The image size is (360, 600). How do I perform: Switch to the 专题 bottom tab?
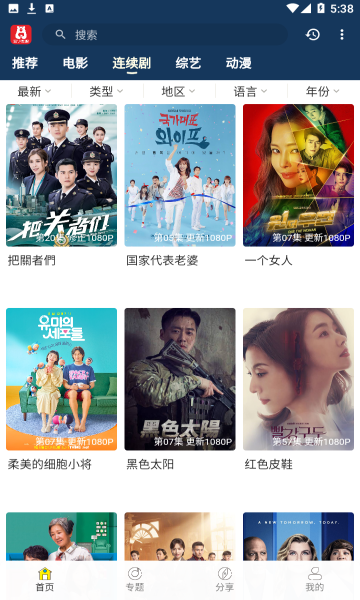tap(135, 579)
